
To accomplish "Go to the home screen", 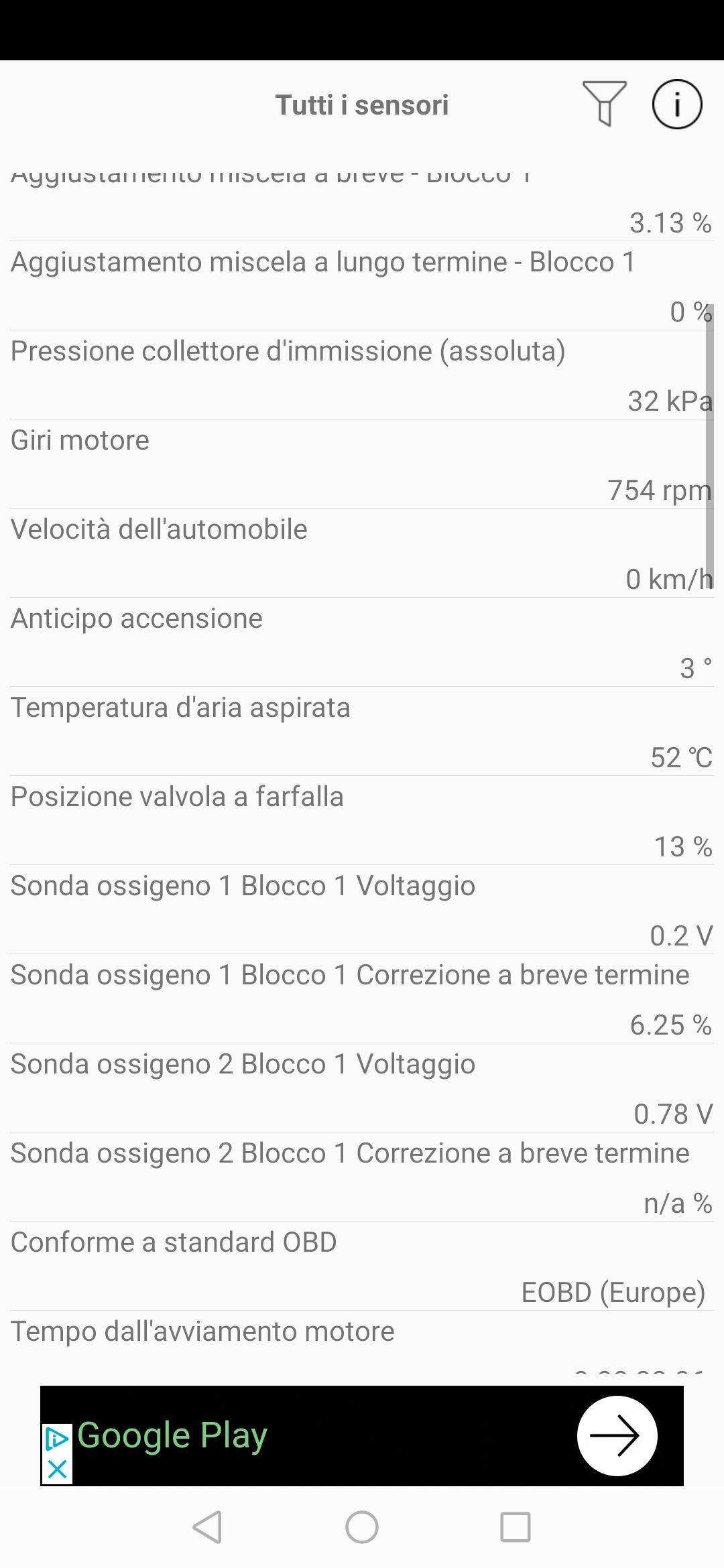I will tap(362, 1527).
